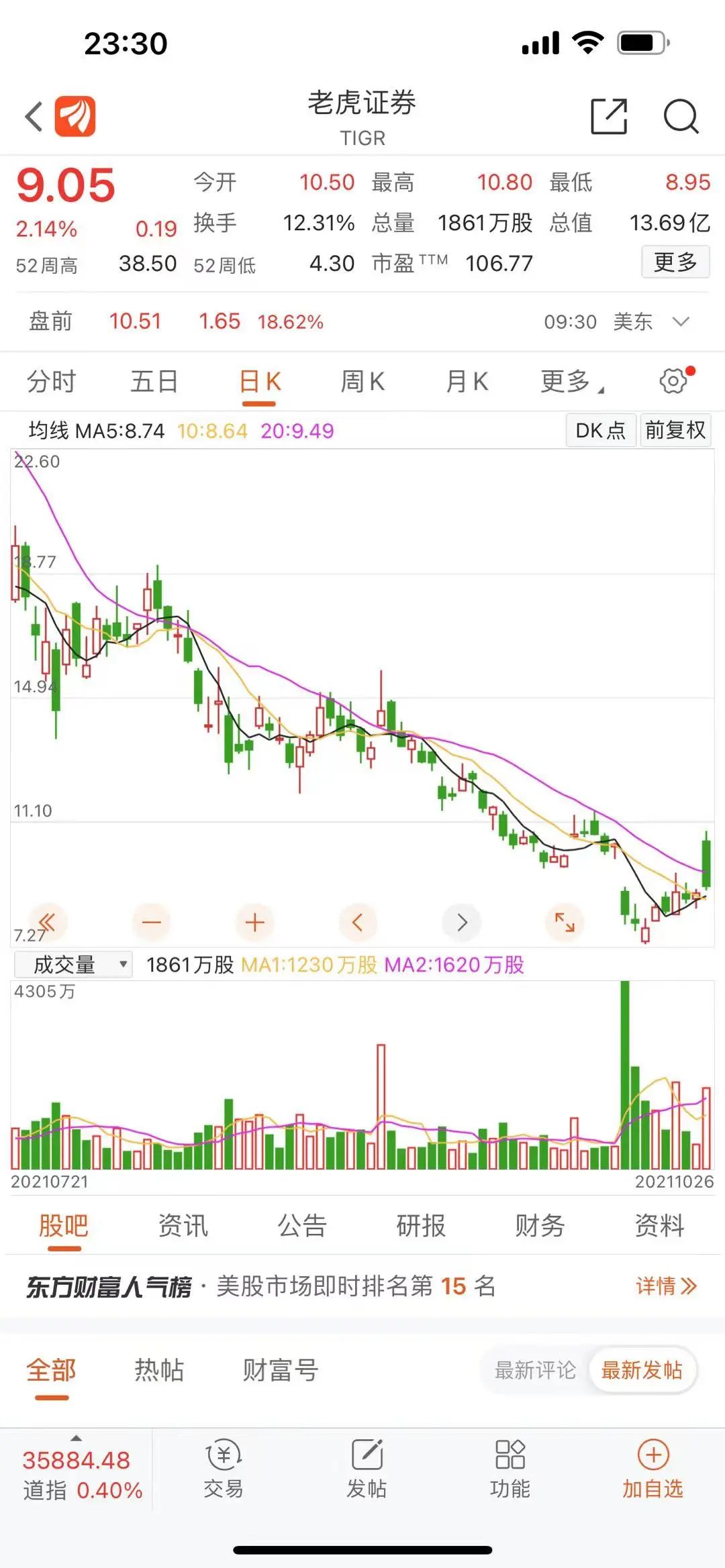
Task: Select the 周K weekly chart tab
Action: [x=362, y=382]
